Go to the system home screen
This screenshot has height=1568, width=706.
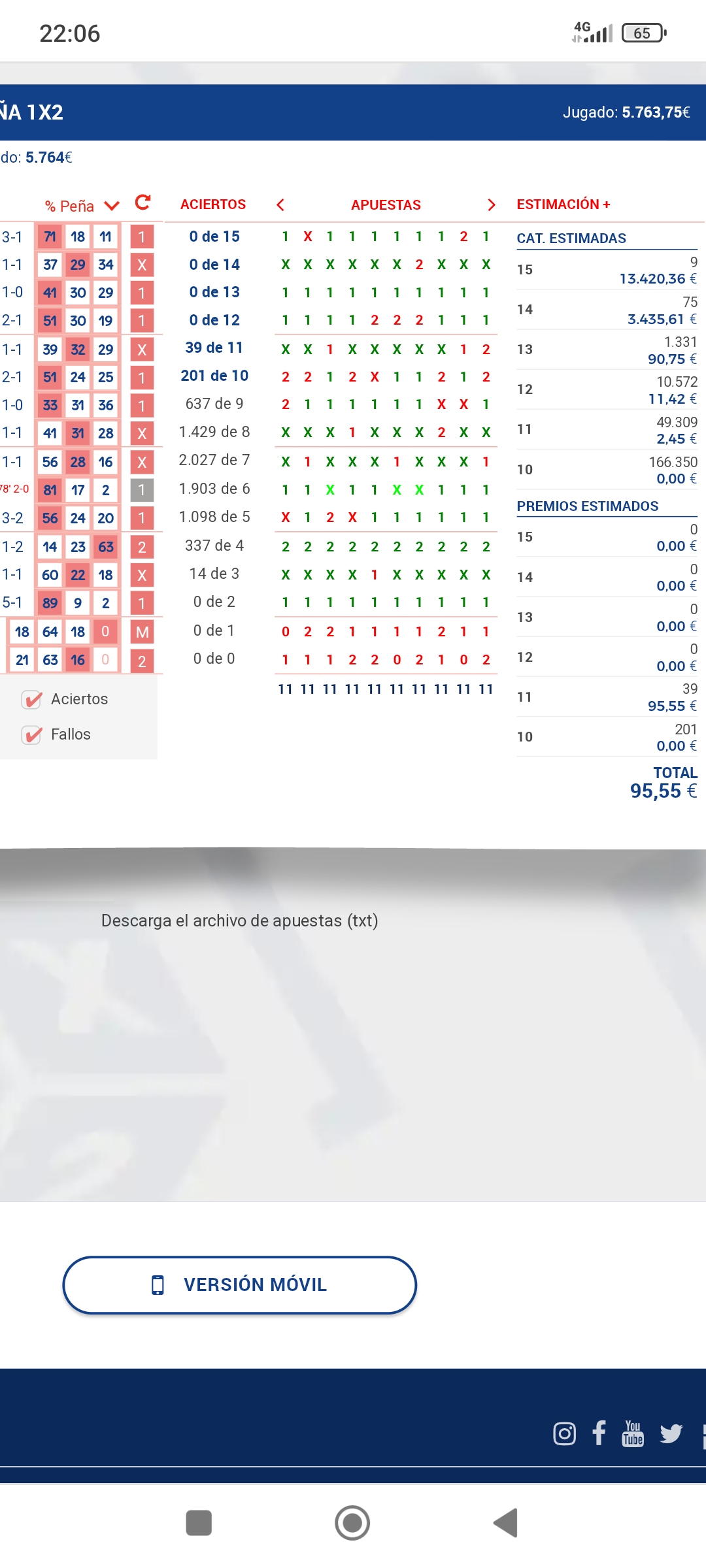[x=352, y=1523]
